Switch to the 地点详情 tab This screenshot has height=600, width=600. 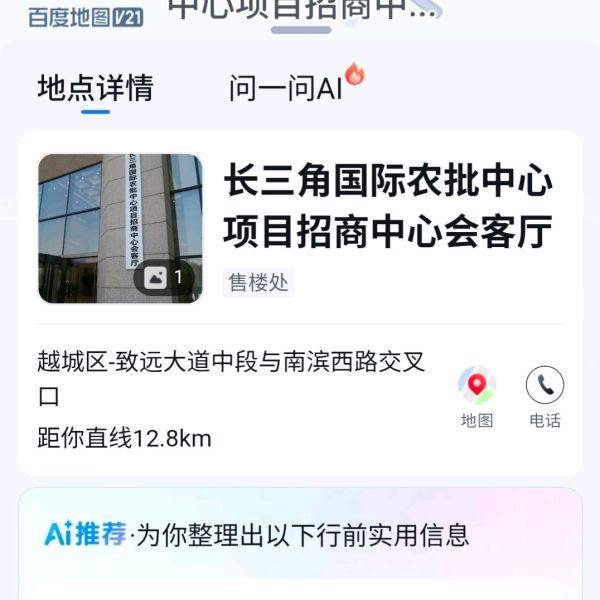click(x=95, y=88)
